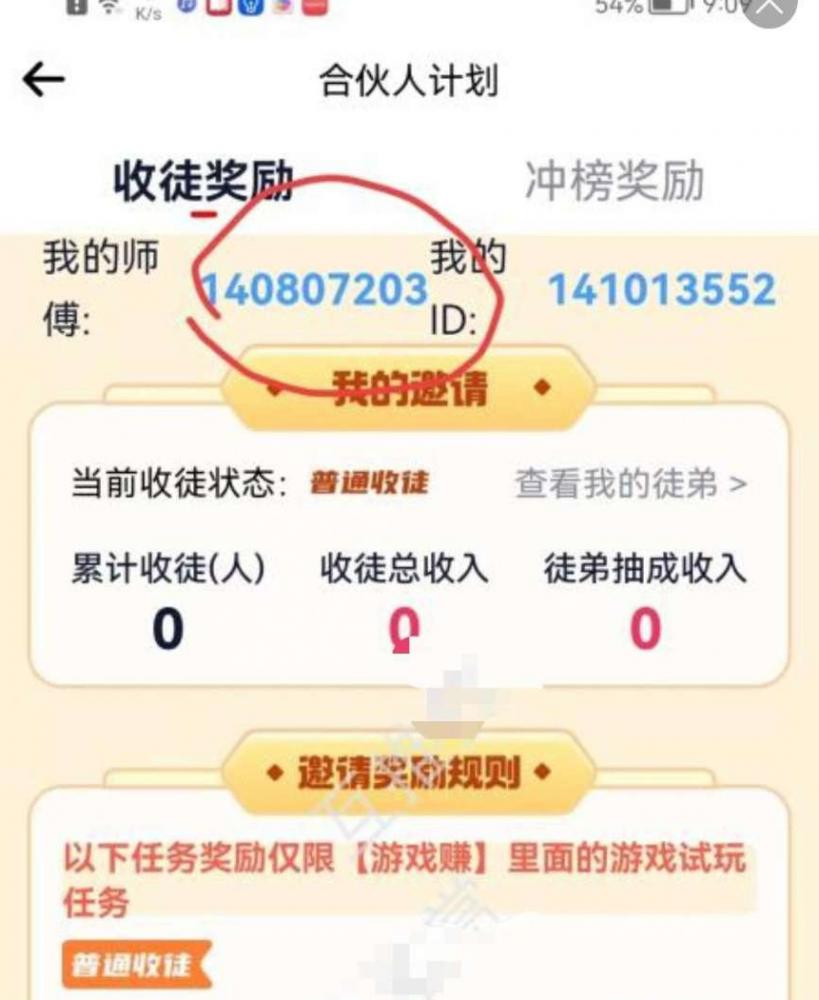
Task: Open 查看我的徒弟 link
Action: tap(630, 484)
